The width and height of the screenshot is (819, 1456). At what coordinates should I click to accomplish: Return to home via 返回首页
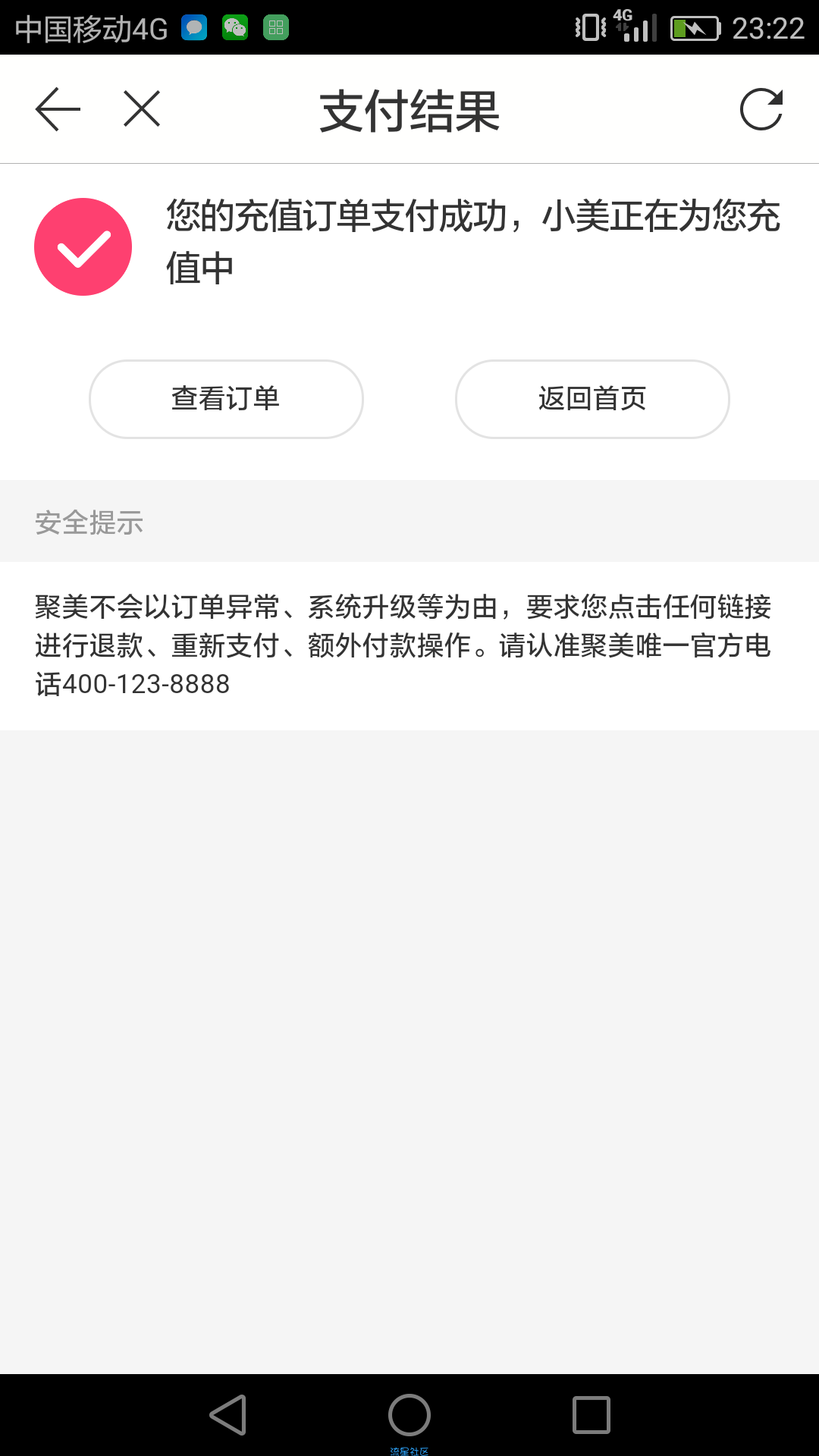click(x=592, y=399)
